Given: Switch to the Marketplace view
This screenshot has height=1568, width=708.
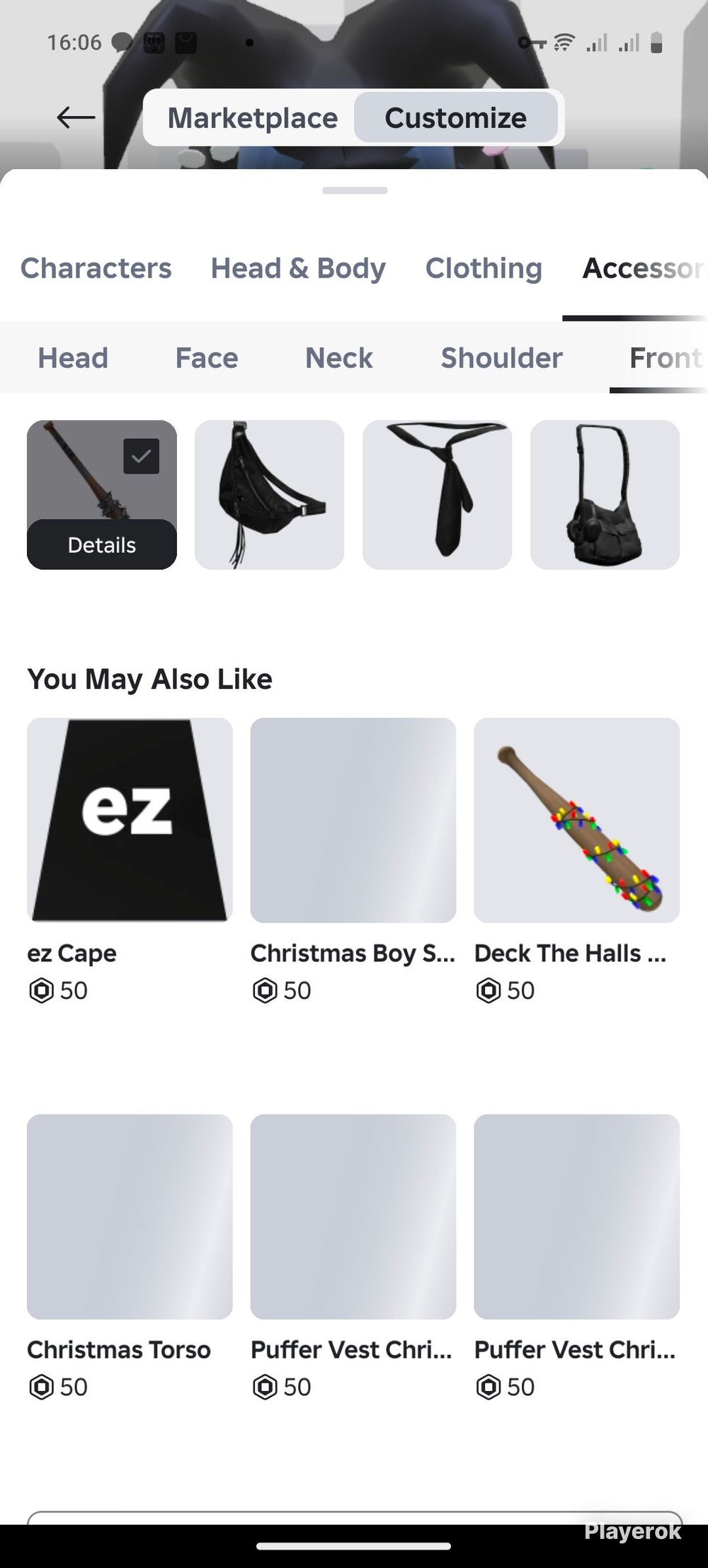Looking at the screenshot, I should 252,118.
